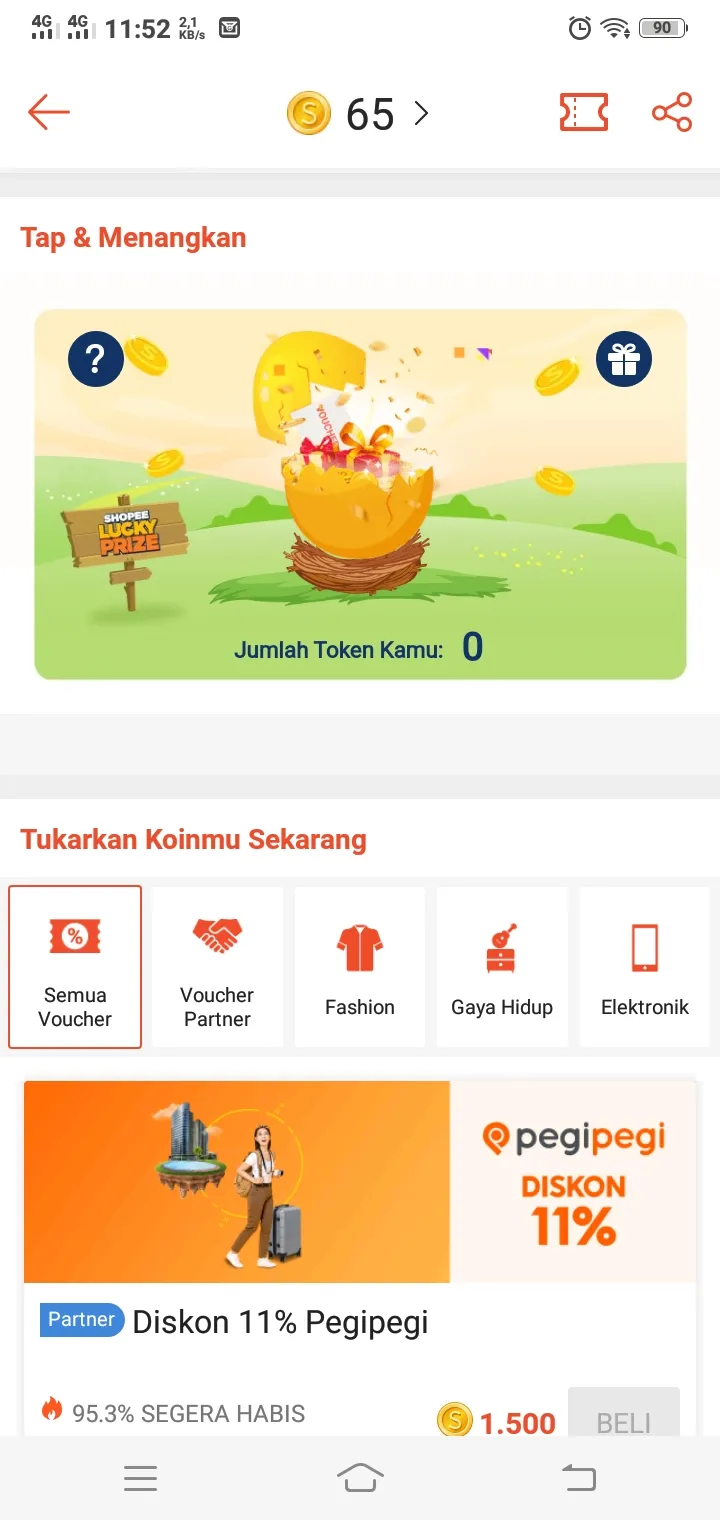Select the Semua Voucher filter option
The width and height of the screenshot is (720, 1520).
[74, 966]
